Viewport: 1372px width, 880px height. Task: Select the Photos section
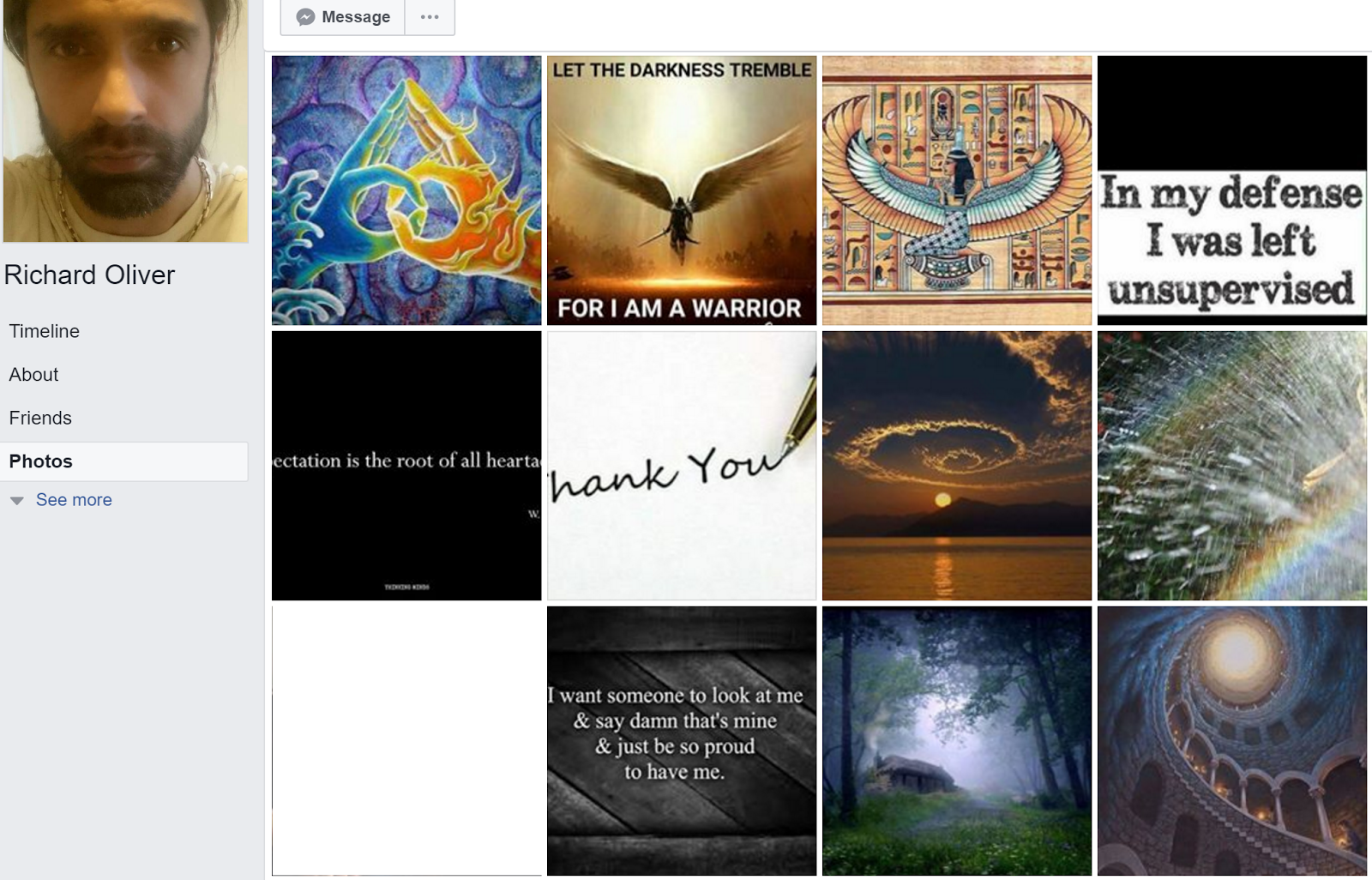click(x=41, y=461)
